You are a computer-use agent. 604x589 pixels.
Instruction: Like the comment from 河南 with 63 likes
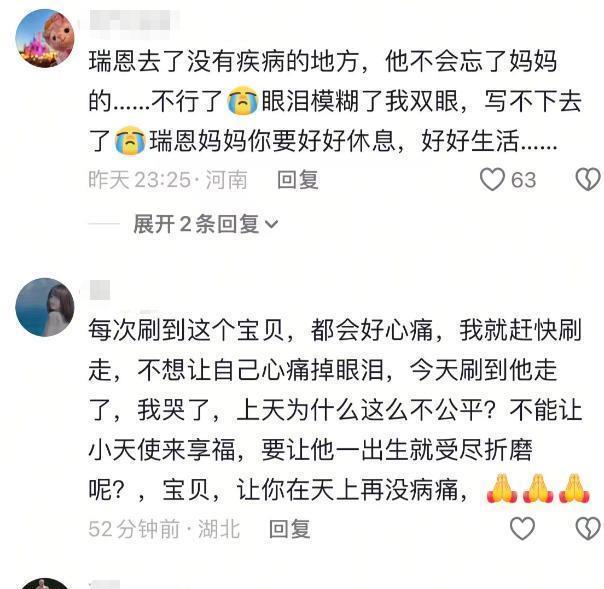492,180
